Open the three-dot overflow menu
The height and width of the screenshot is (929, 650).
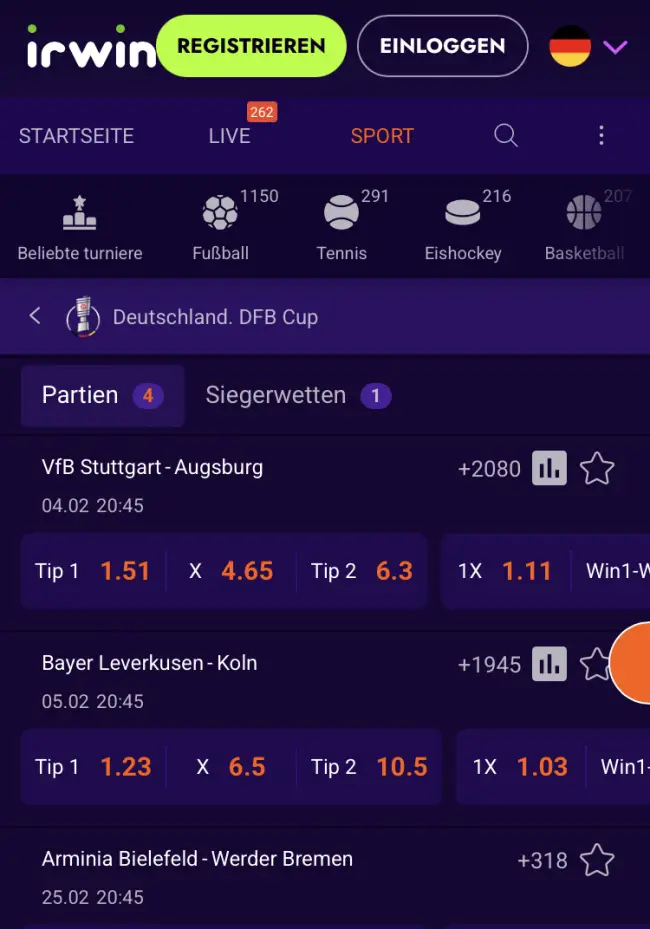click(601, 136)
